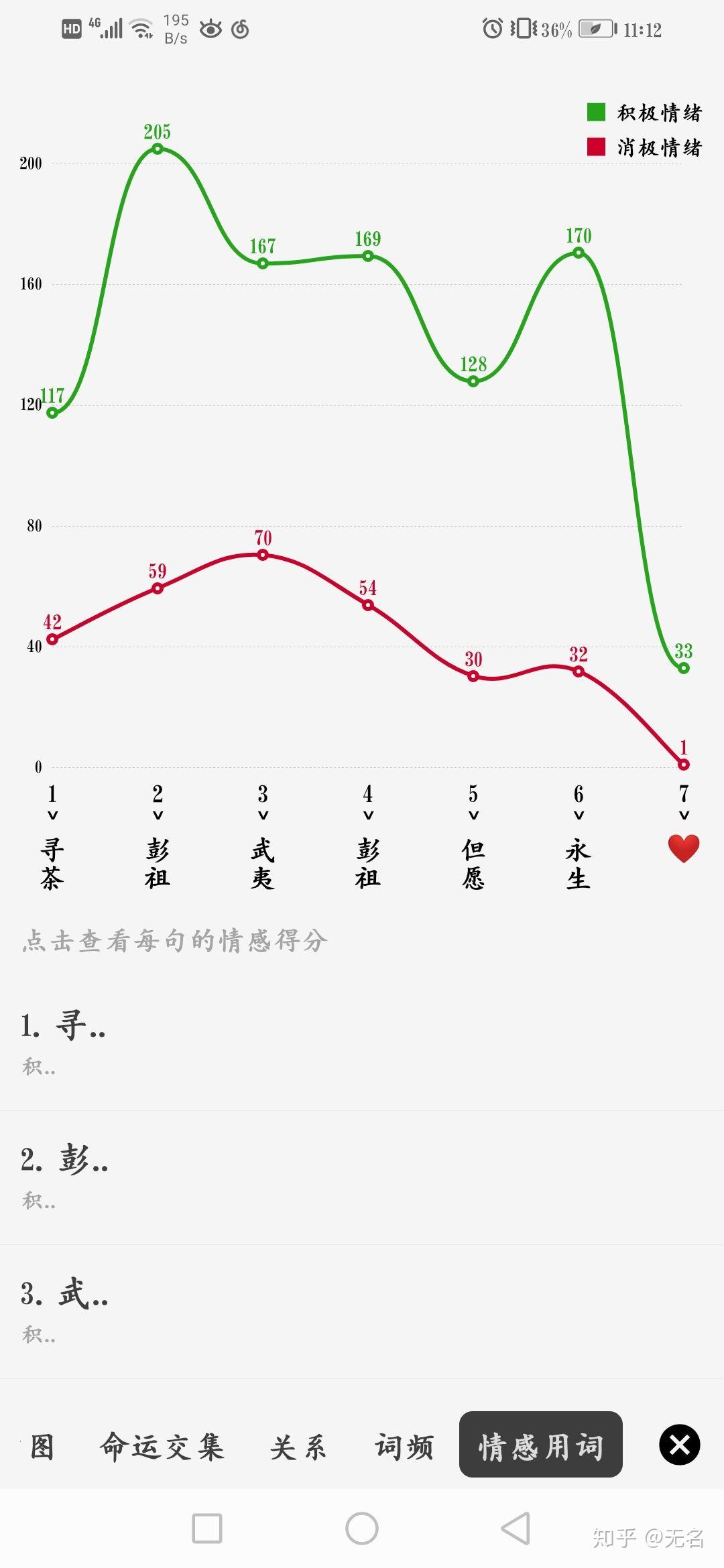
Task: Open the 词频 tab
Action: (x=404, y=1447)
